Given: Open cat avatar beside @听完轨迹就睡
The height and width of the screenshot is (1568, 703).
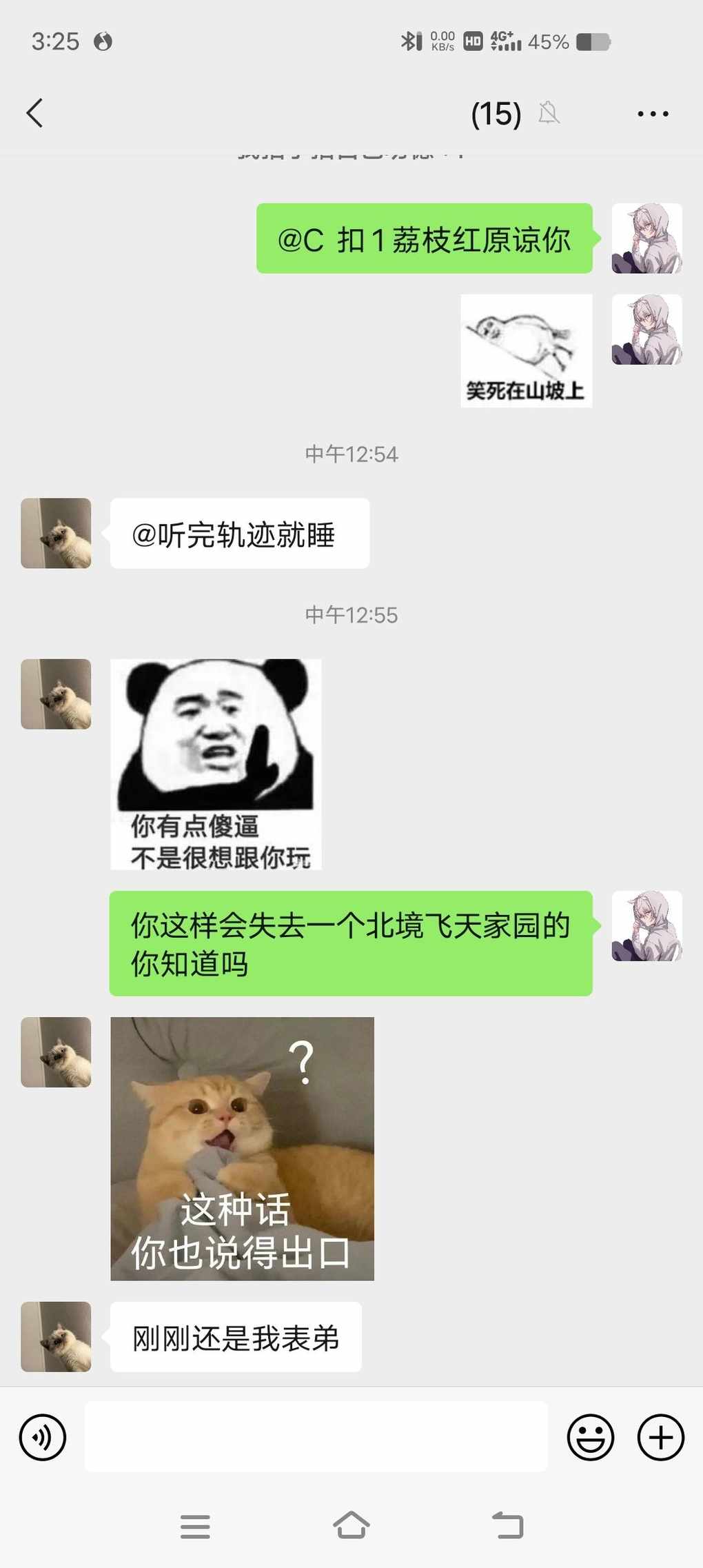Looking at the screenshot, I should pos(56,533).
